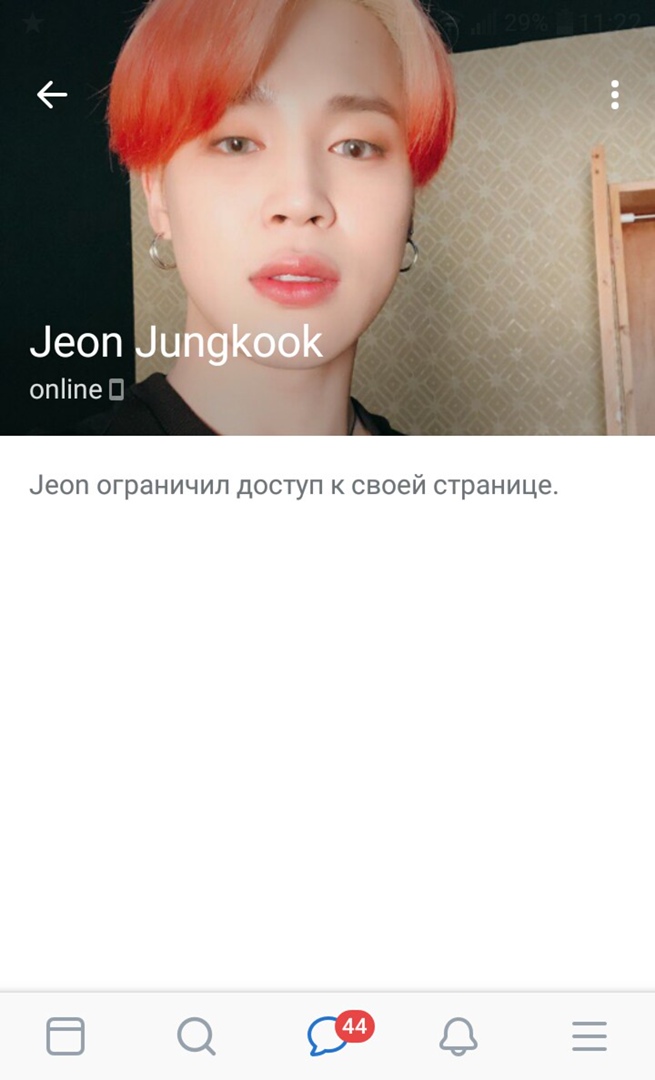
Task: Open the three-dot overflow menu
Action: [614, 95]
